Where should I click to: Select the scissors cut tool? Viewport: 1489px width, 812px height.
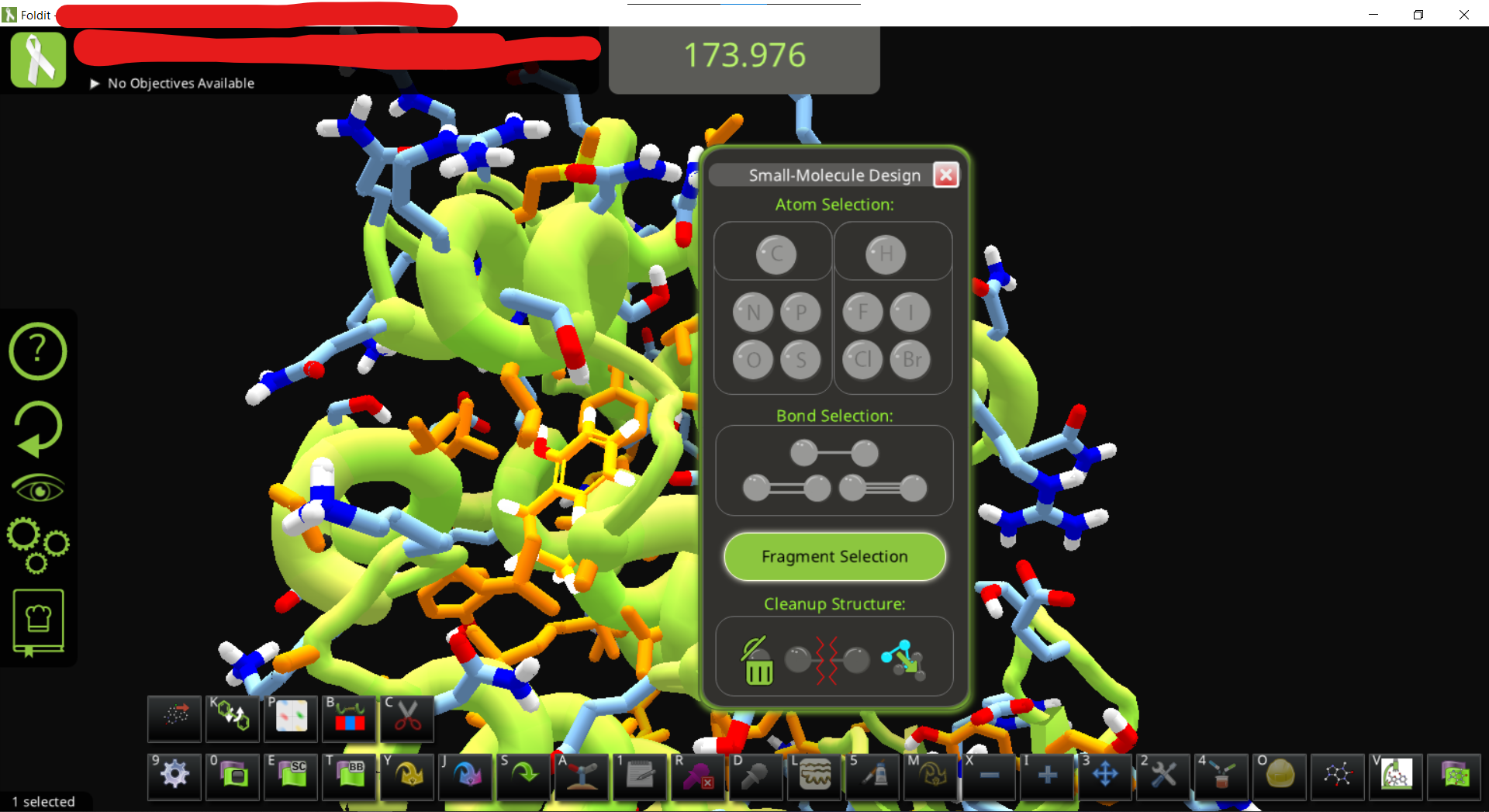(x=407, y=717)
